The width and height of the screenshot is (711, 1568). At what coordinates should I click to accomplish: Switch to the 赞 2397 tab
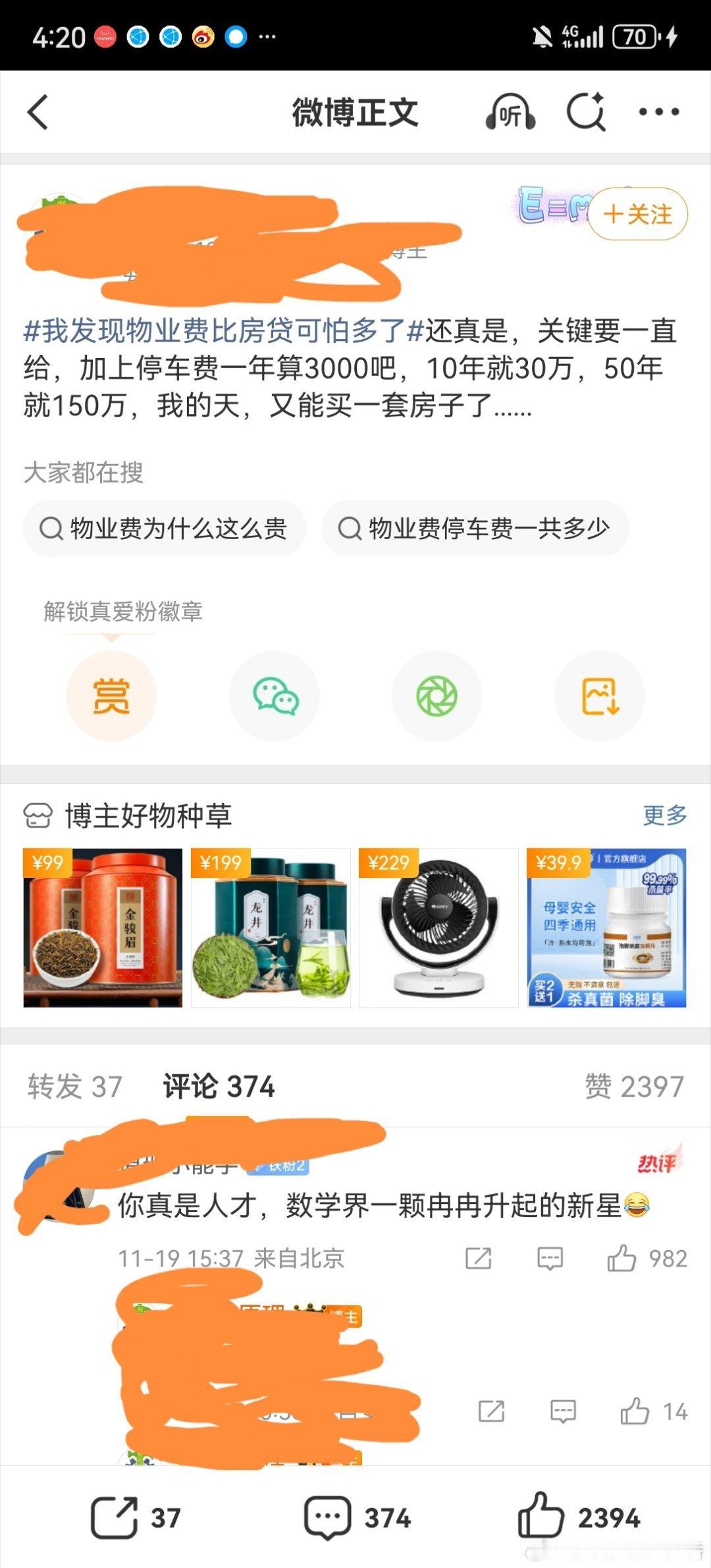(x=635, y=1082)
